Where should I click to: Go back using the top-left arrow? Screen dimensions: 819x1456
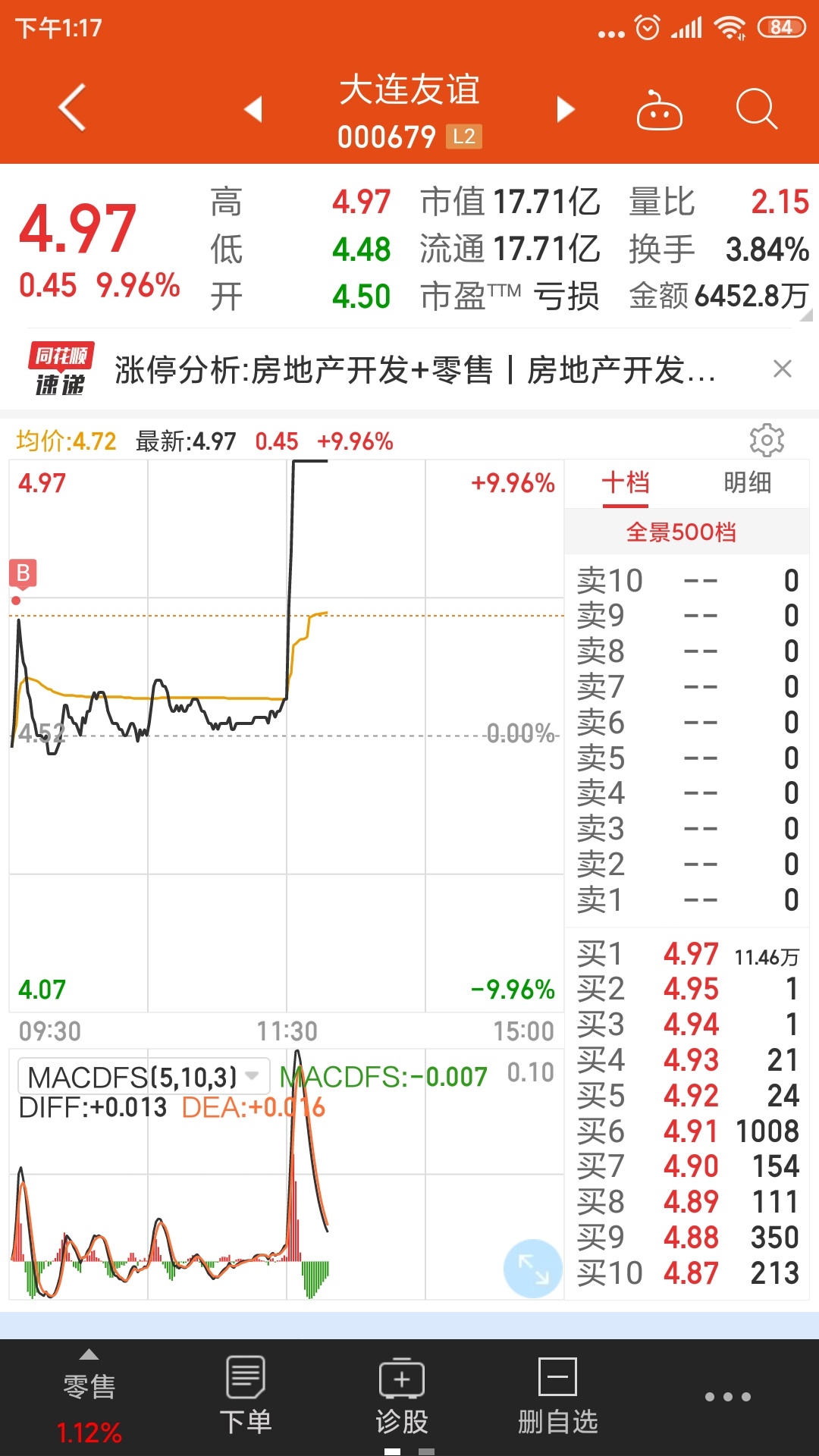(72, 108)
